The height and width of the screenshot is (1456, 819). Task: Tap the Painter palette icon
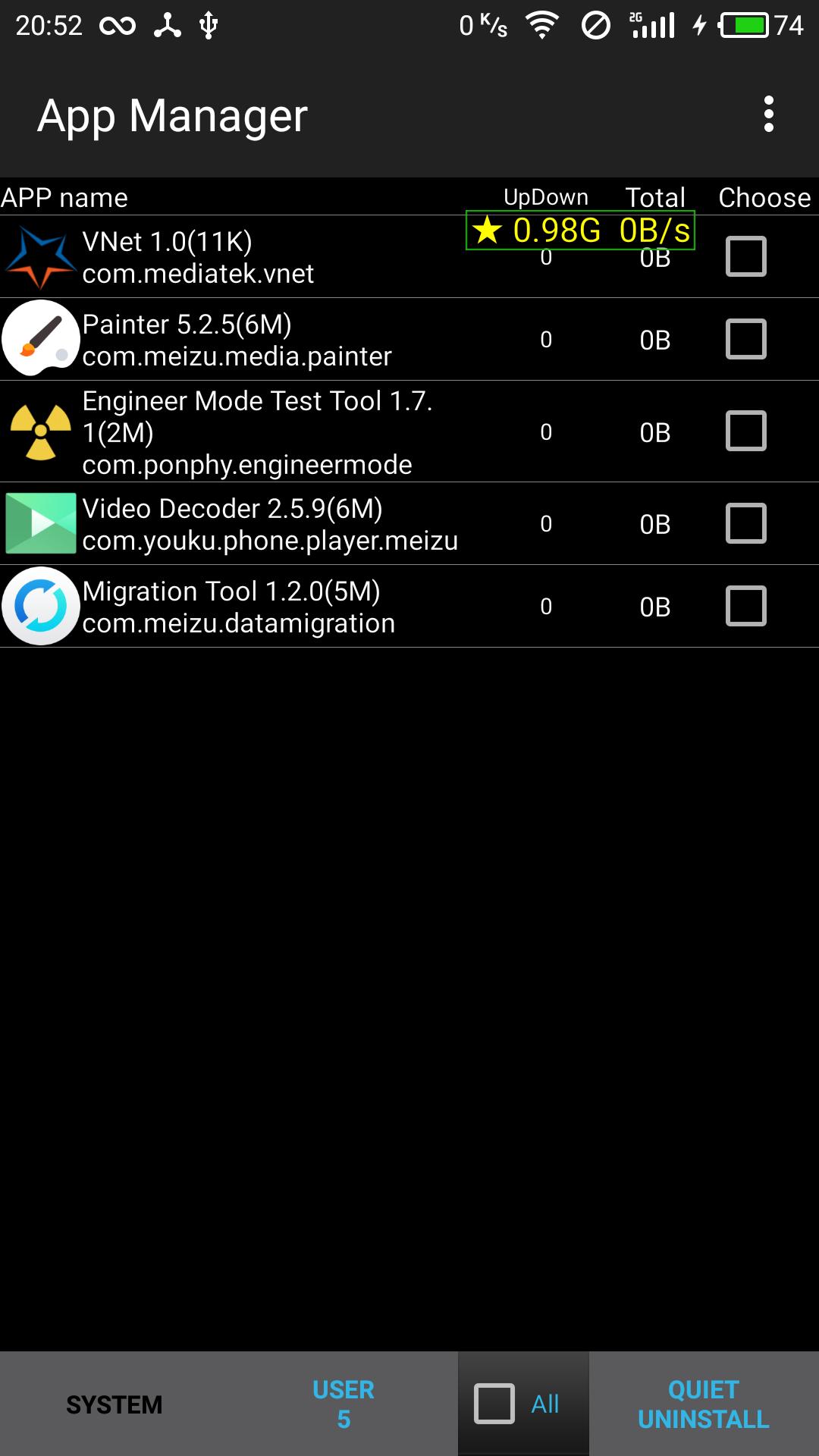(39, 337)
